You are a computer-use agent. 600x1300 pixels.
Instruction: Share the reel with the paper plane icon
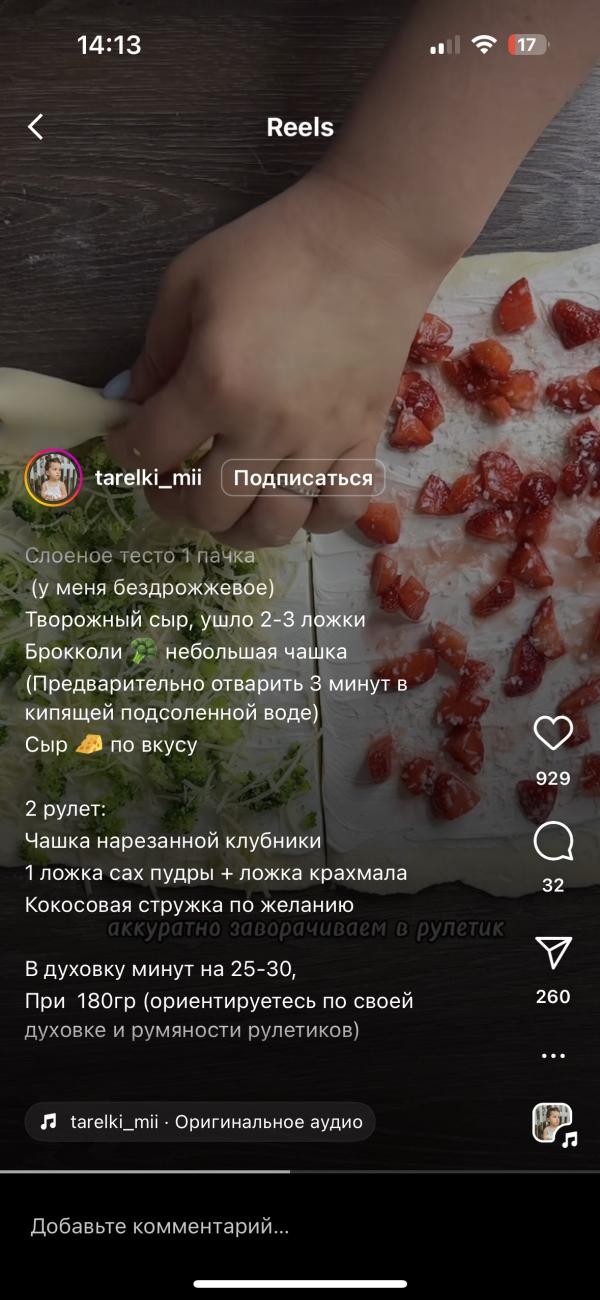(553, 953)
